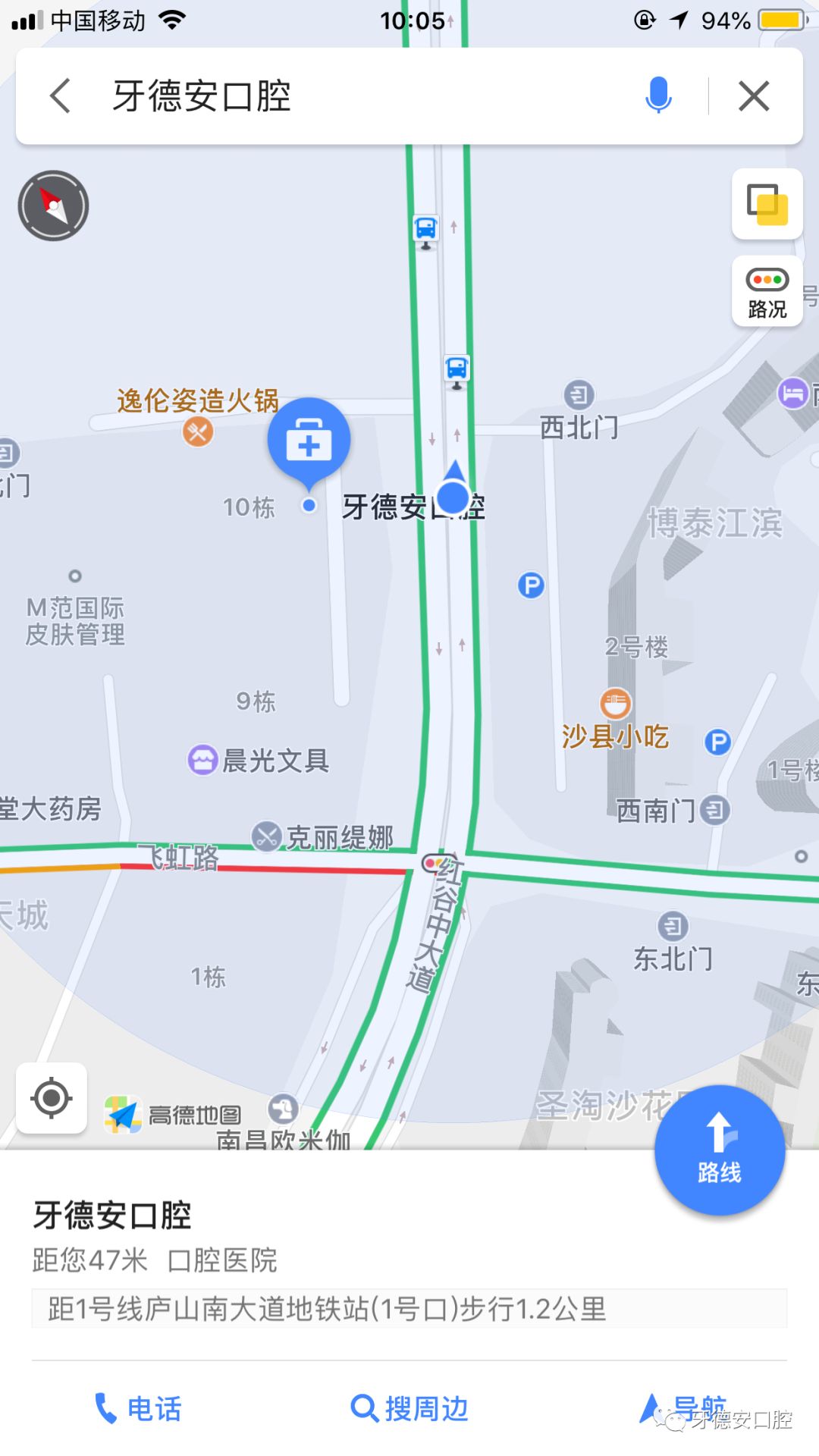Start 导航 navigation to the clinic
Viewport: 819px width, 1456px height.
point(682,1408)
